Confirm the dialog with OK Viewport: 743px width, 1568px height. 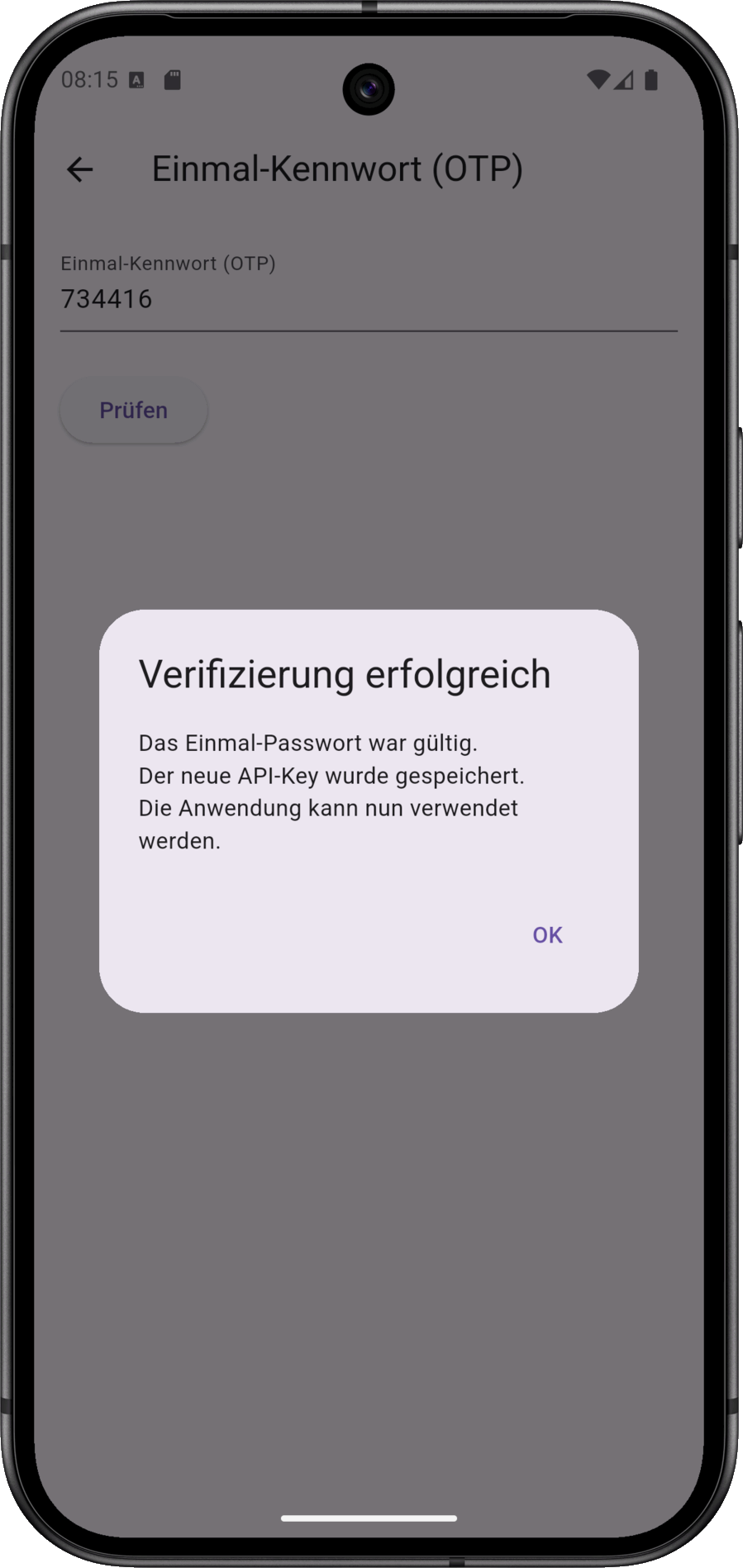point(547,934)
